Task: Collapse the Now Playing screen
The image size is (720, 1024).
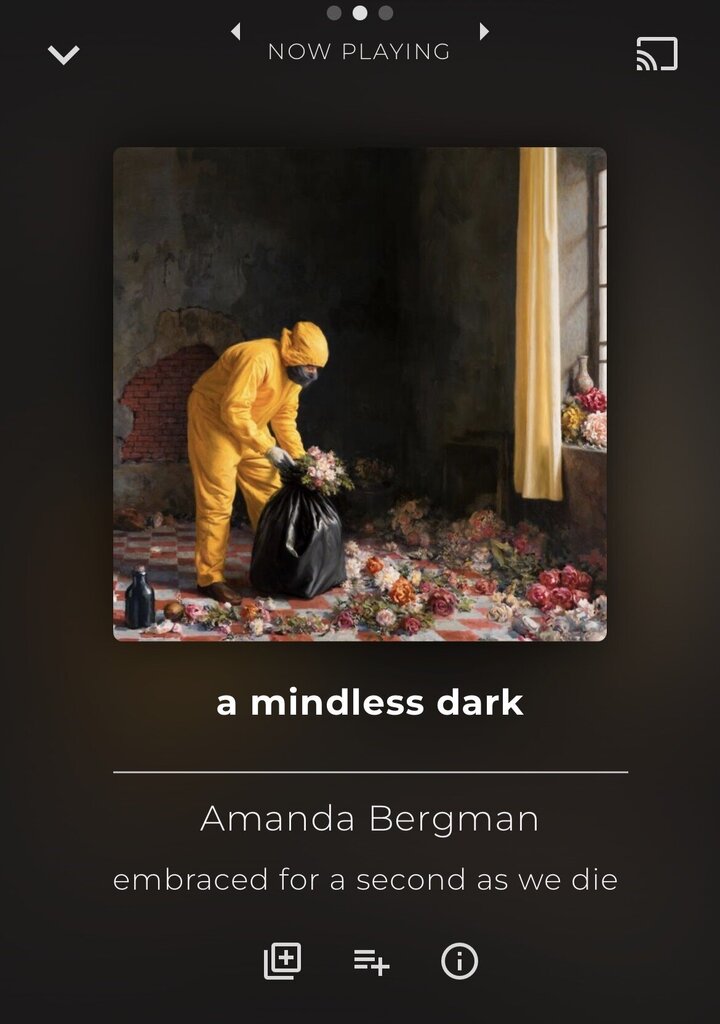Action: [x=63, y=55]
